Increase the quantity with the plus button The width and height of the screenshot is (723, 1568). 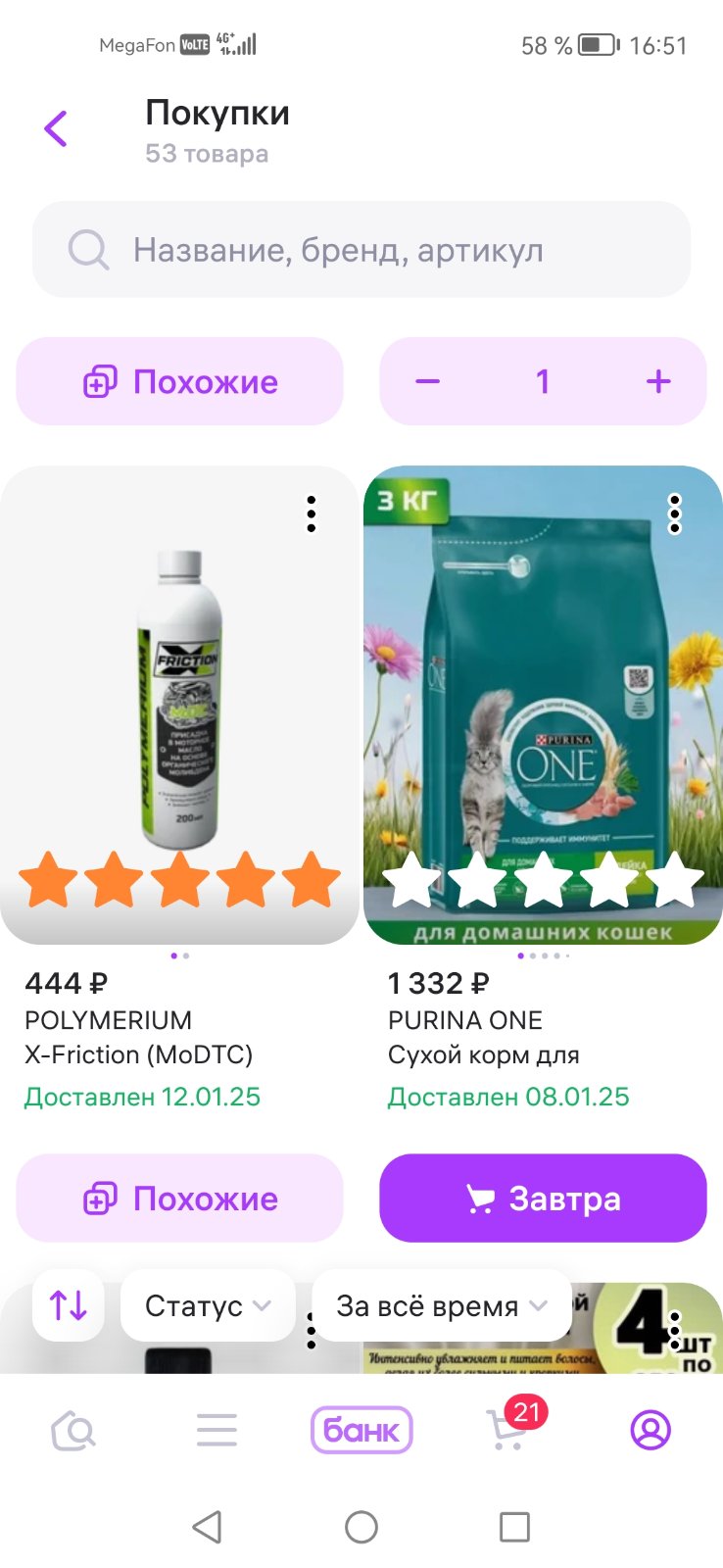click(x=658, y=381)
